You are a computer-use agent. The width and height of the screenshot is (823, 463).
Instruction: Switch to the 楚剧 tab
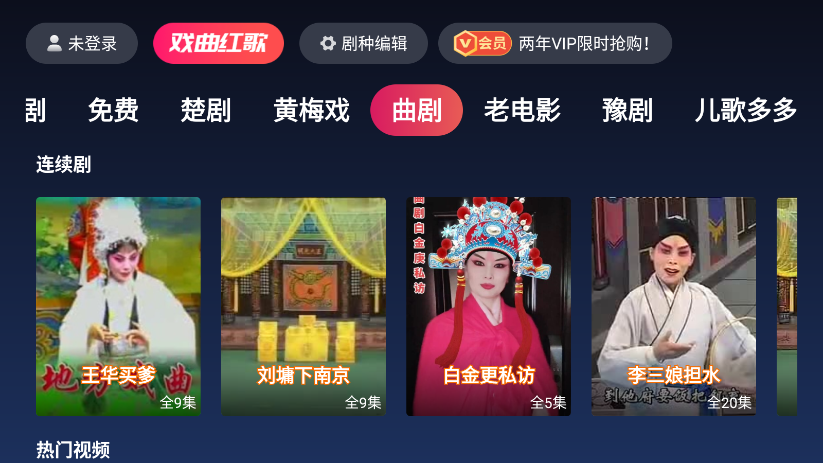[x=206, y=110]
